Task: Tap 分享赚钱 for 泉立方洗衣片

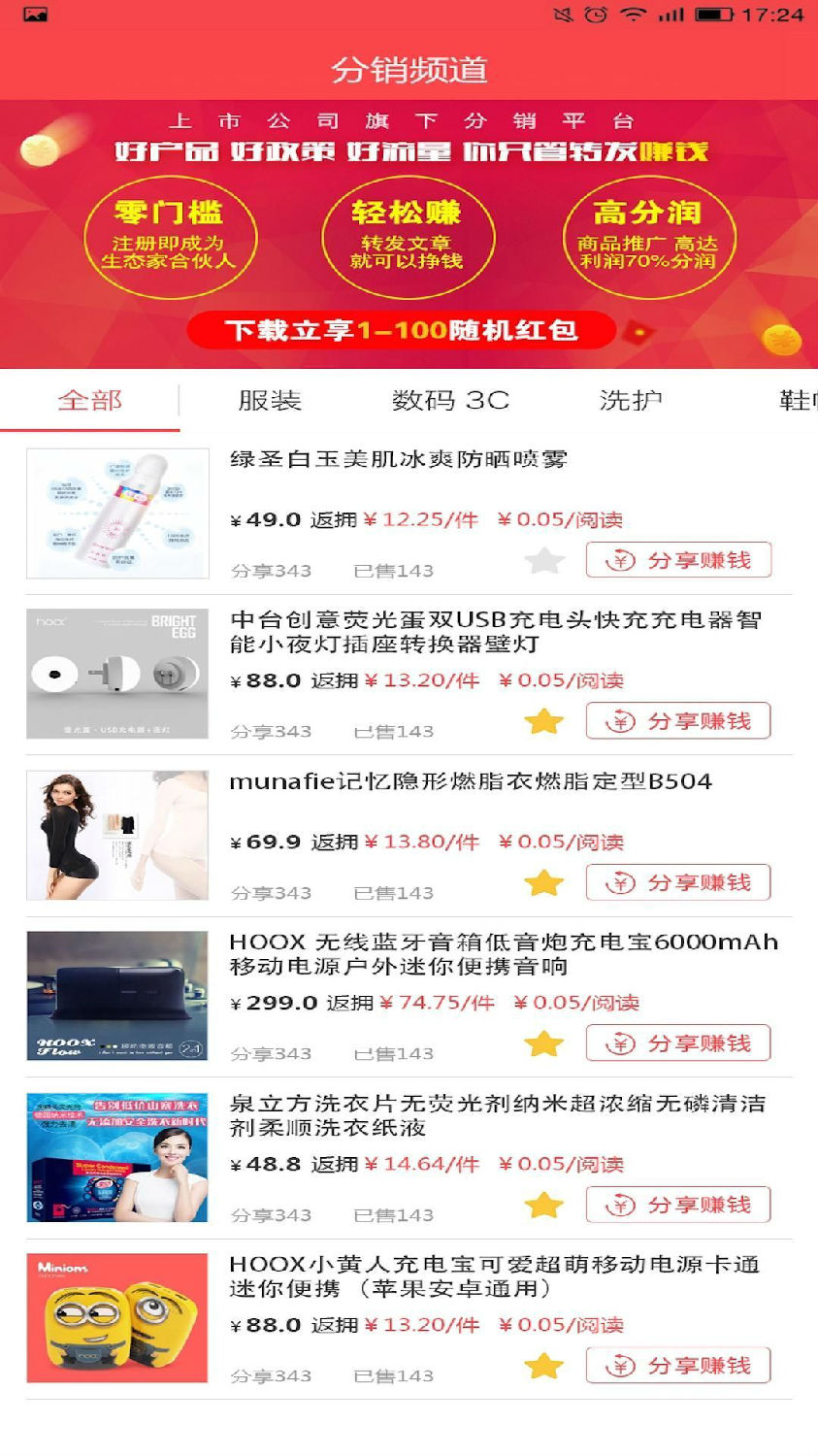Action: point(678,1205)
